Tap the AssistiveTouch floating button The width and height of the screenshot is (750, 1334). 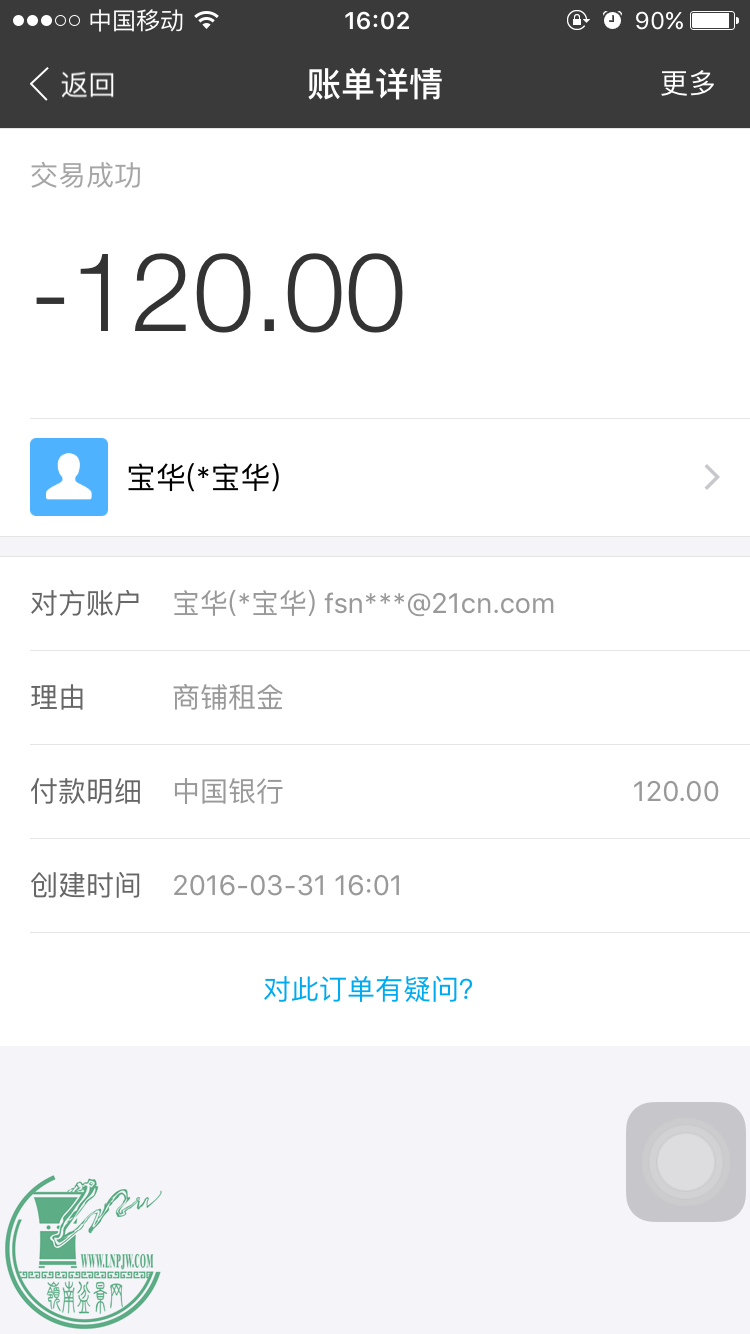click(x=686, y=1162)
